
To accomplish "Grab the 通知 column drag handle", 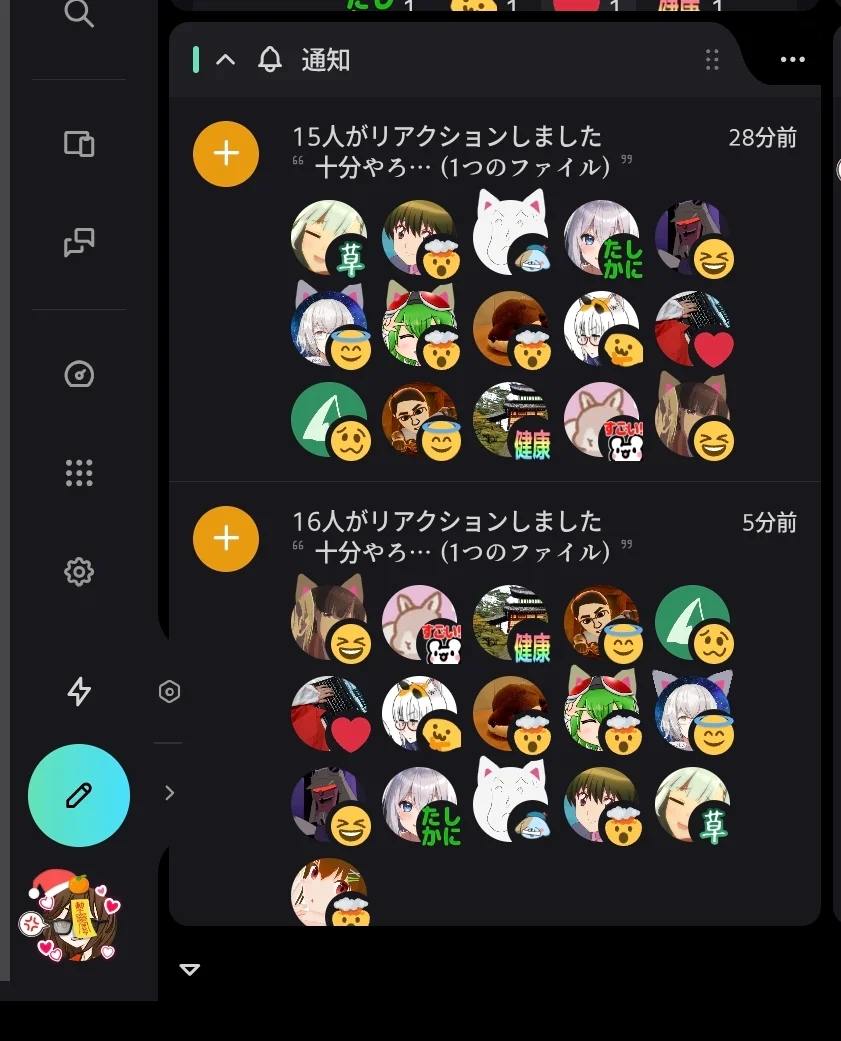I will tap(712, 60).
